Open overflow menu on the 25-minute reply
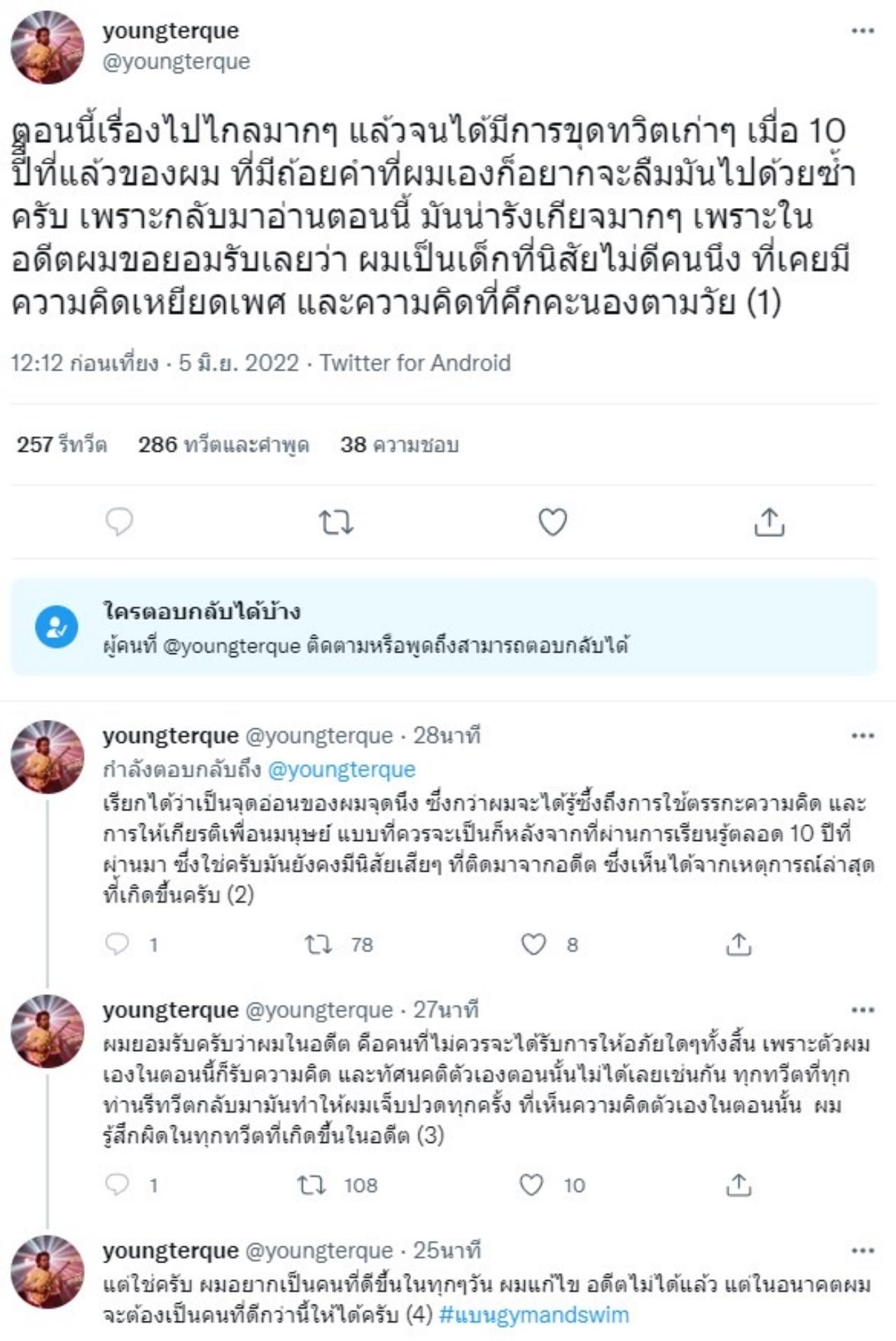Screen dimensions: 896x1341 coord(862,1251)
